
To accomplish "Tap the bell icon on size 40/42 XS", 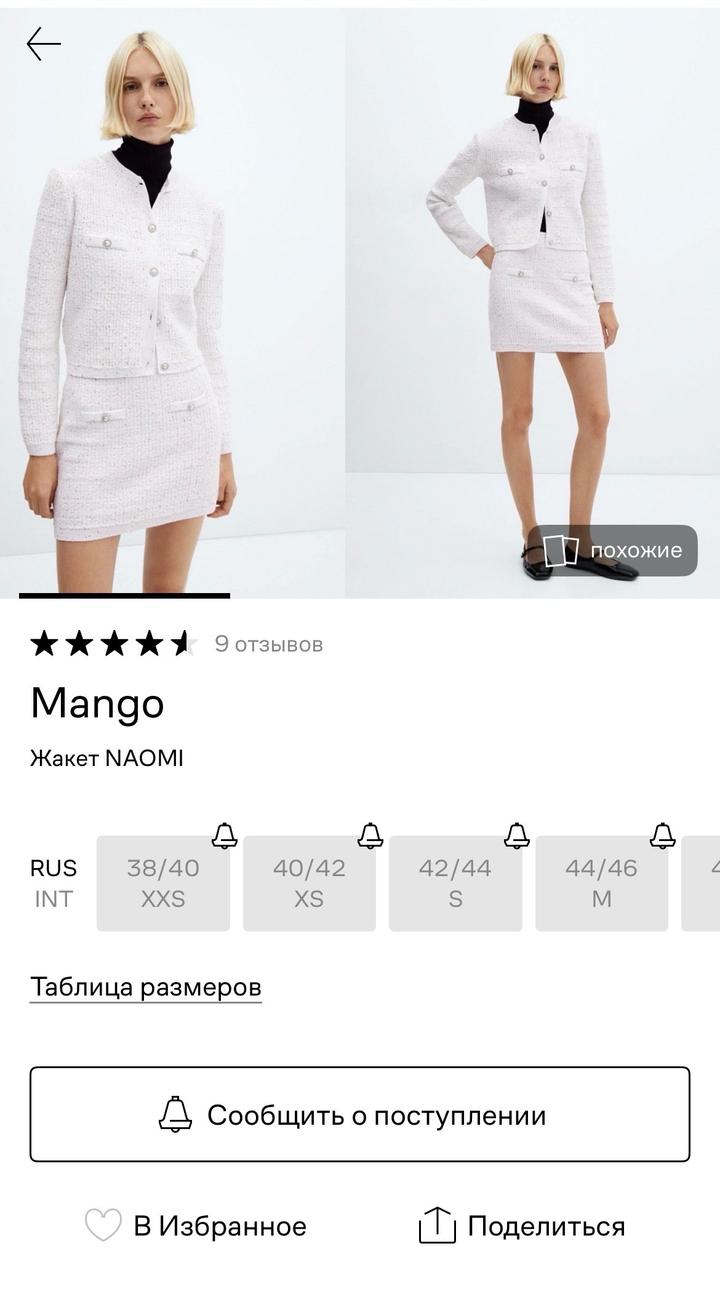I will 372,836.
